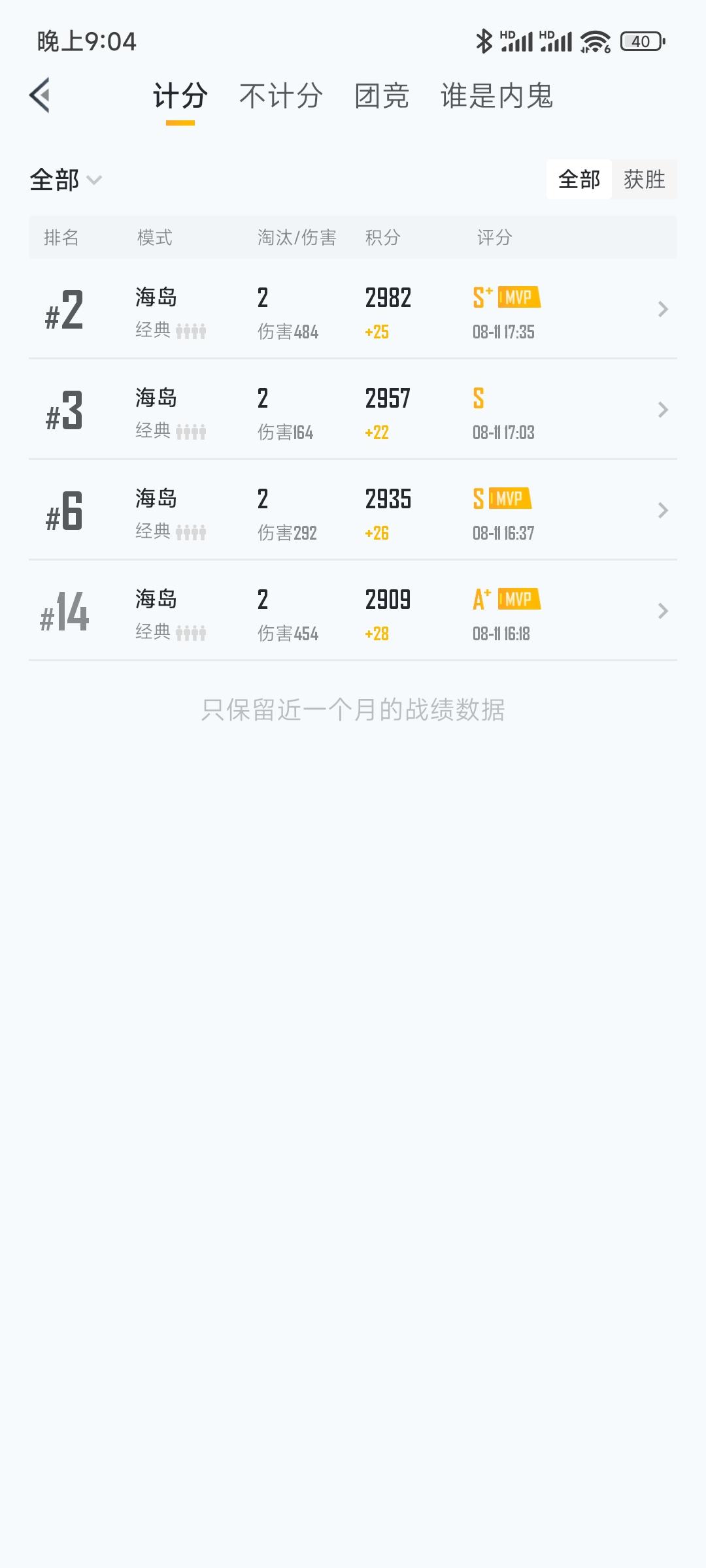
Task: Click the Wi-Fi signal icon
Action: (x=592, y=41)
